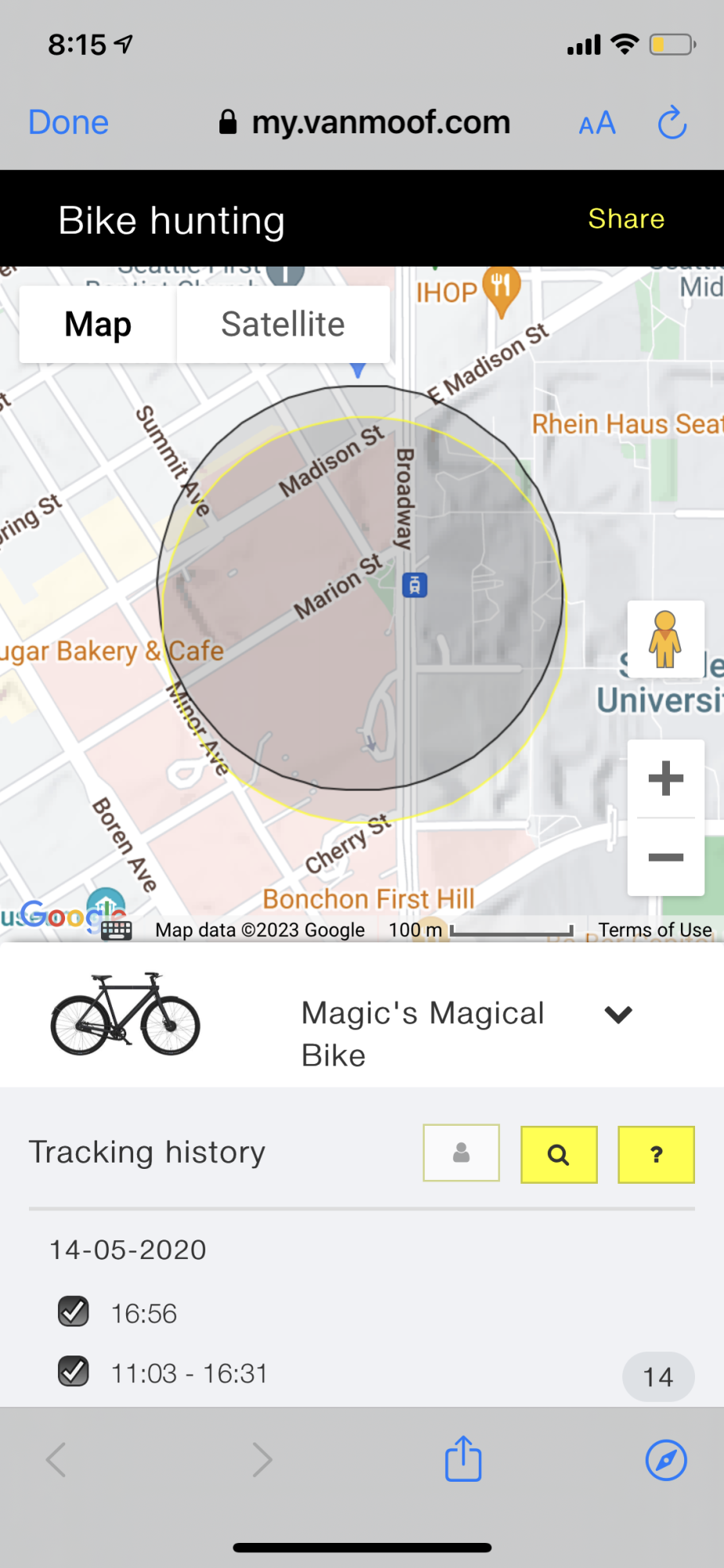Uncheck the 11:03 - 16:31 tracking entry
Viewport: 724px width, 1568px height.
[x=74, y=1371]
